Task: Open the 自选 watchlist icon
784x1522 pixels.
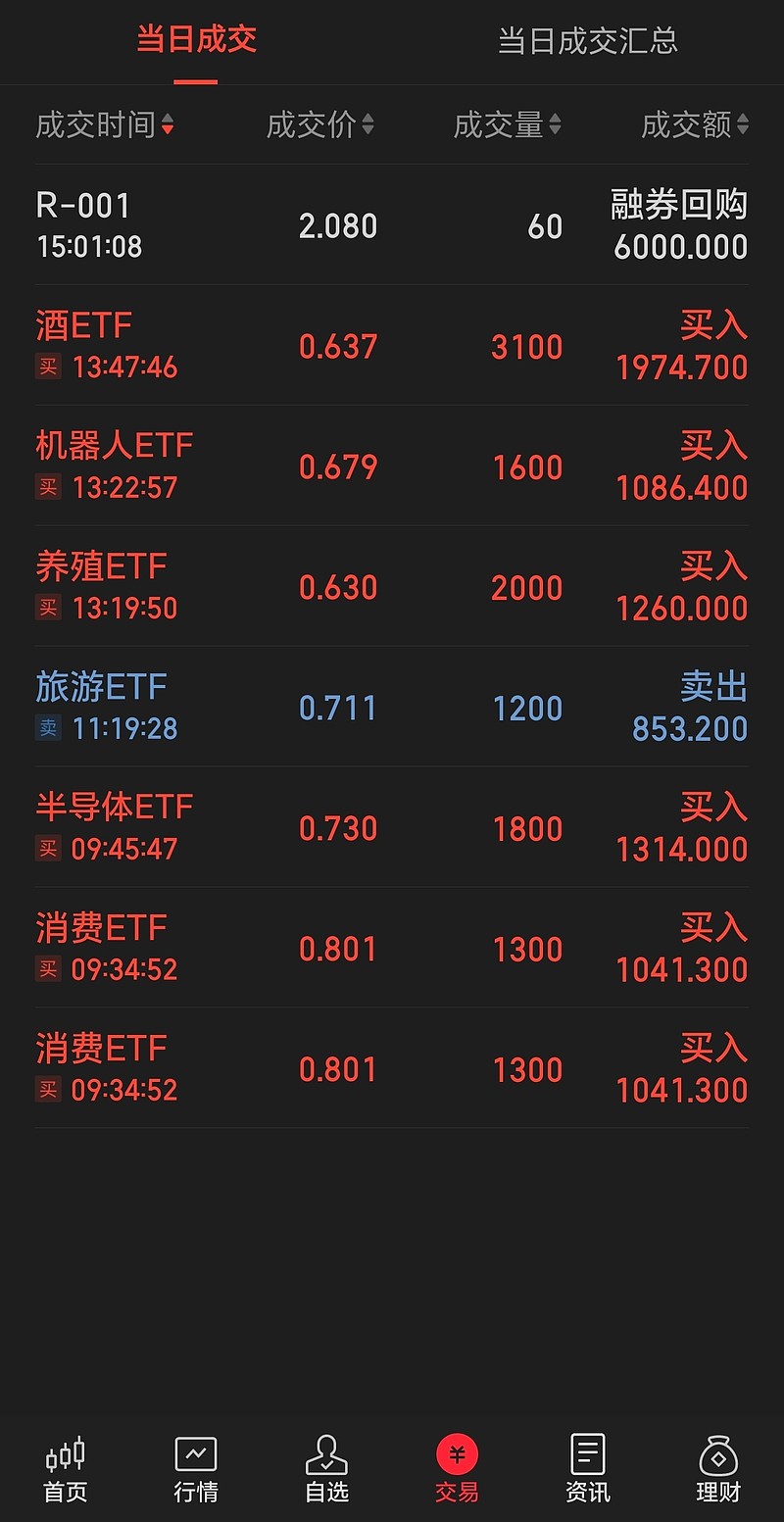Action: 326,1468
